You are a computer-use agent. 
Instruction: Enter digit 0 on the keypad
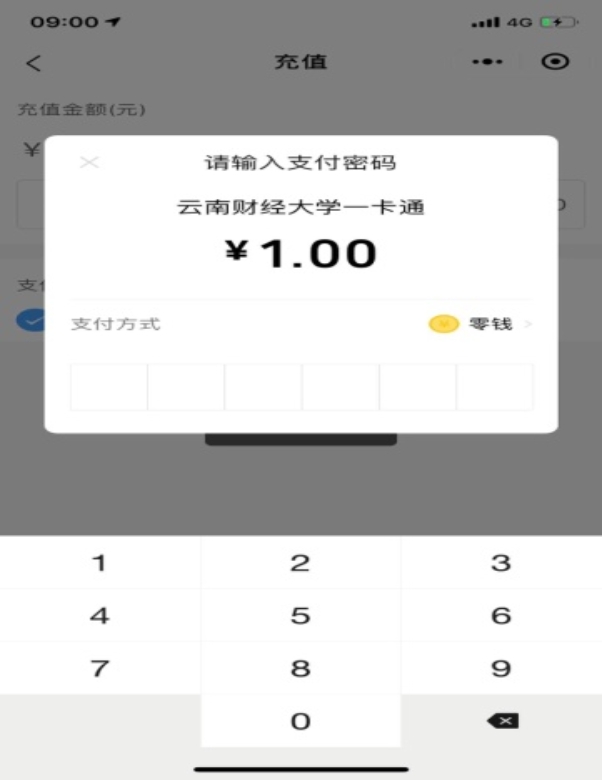[x=300, y=721]
